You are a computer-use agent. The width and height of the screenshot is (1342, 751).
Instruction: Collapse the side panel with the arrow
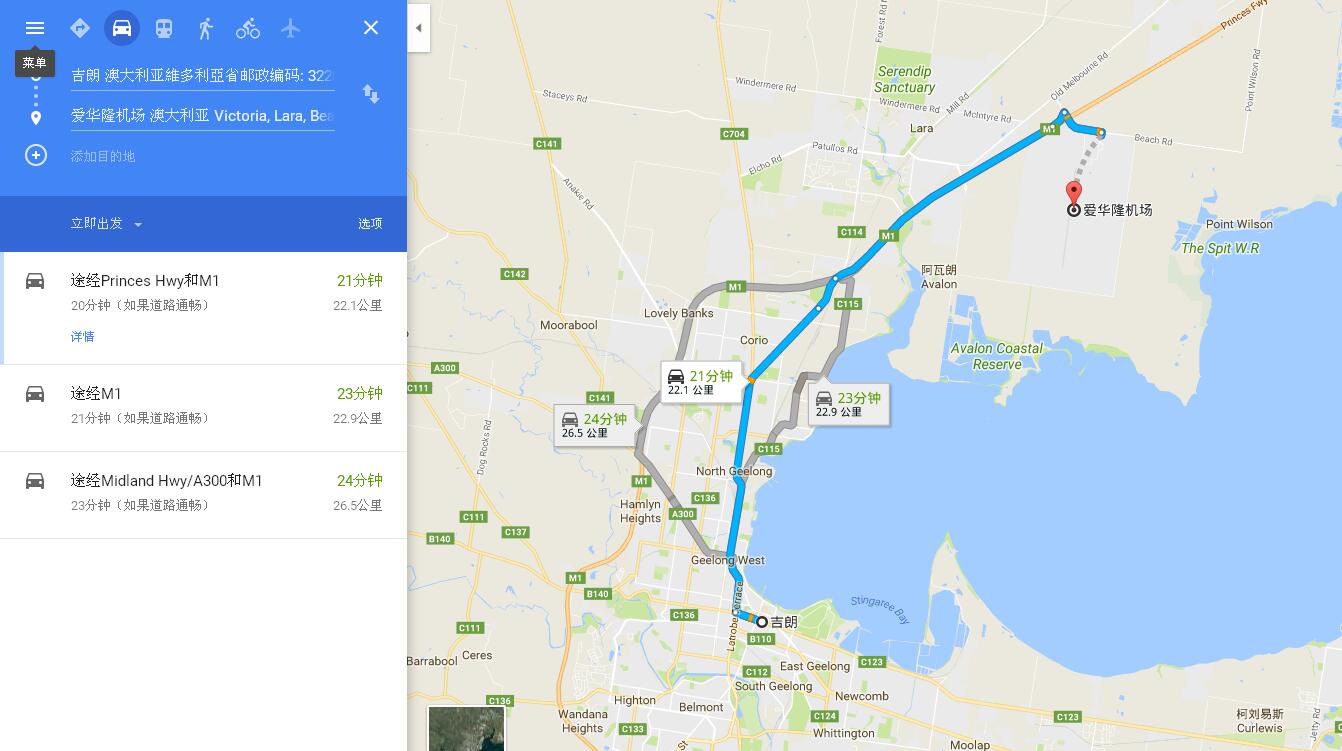pyautogui.click(x=419, y=28)
